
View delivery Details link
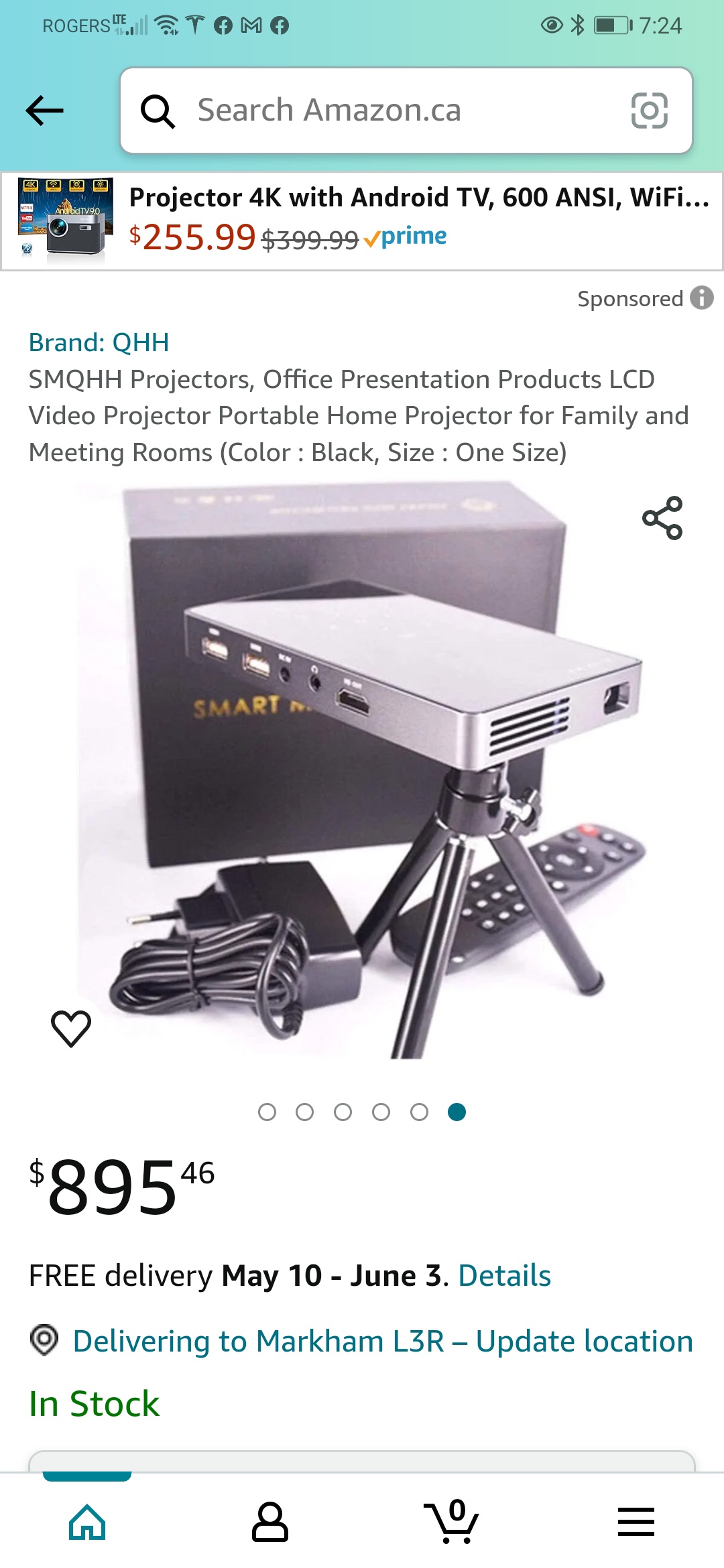pos(504,1276)
